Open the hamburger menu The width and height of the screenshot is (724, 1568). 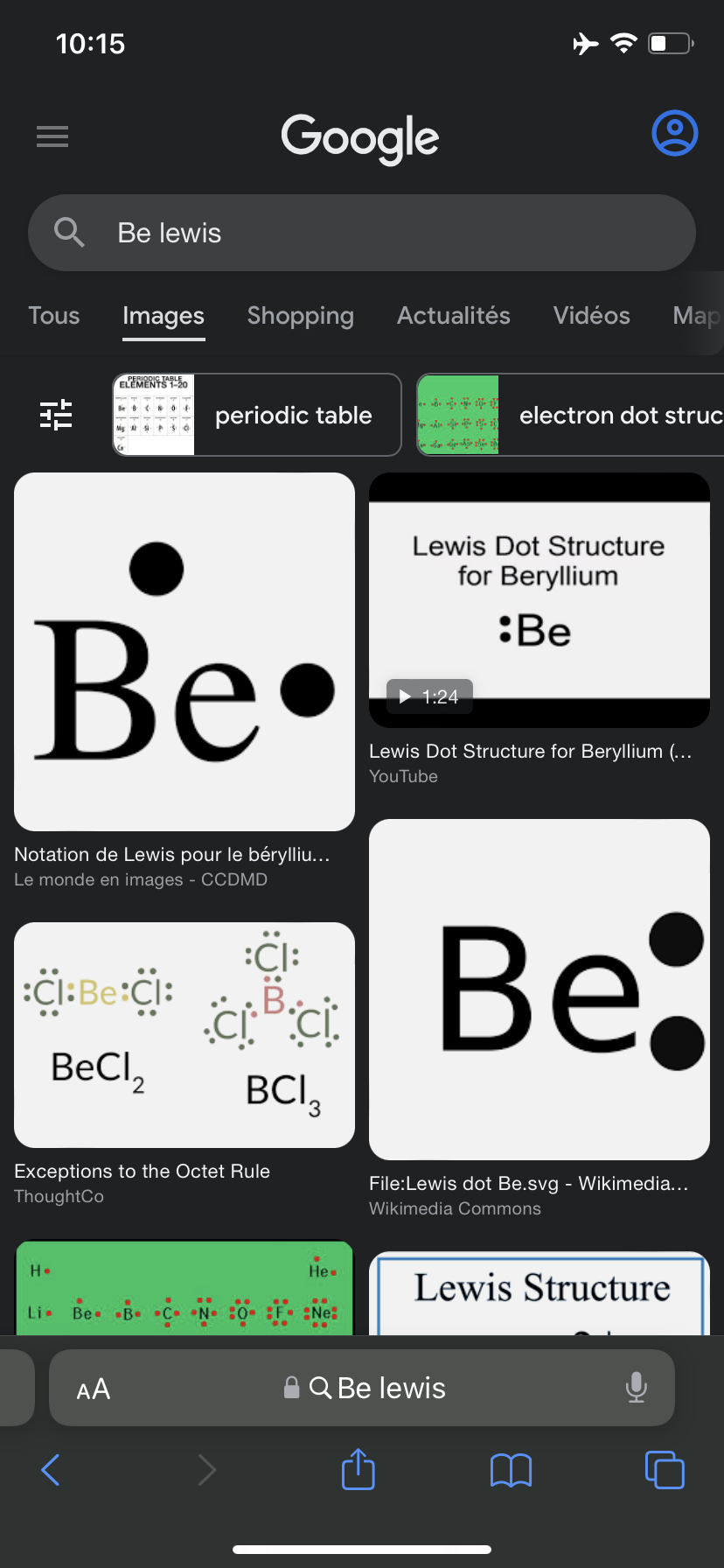pos(52,136)
